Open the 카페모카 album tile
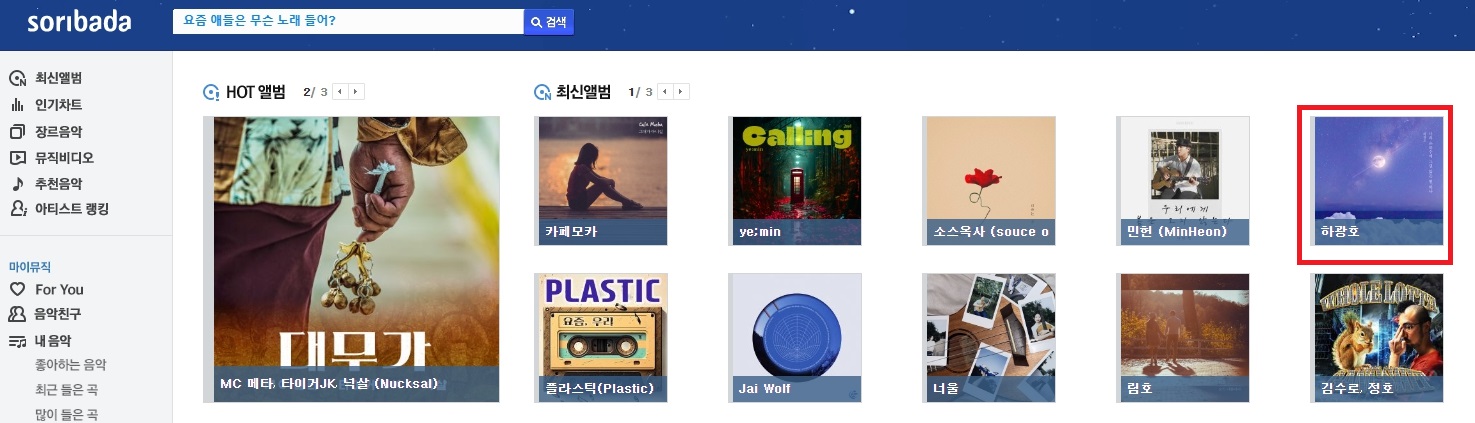Screen dimensions: 1475x423 (x=599, y=180)
